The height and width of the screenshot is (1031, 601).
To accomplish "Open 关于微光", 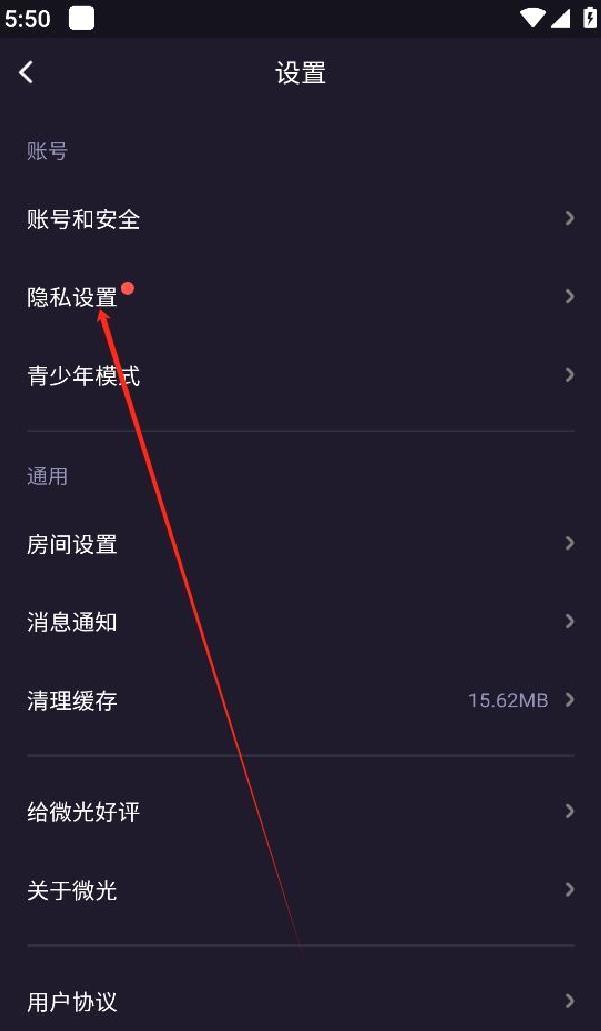I will point(300,890).
